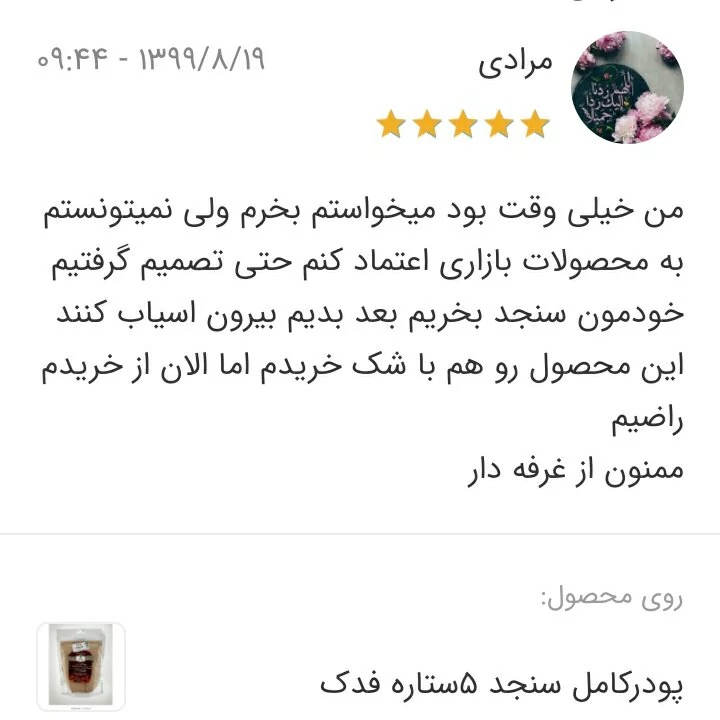Tap the product thumbnail image
Screen dimensions: 720x720
(81, 667)
